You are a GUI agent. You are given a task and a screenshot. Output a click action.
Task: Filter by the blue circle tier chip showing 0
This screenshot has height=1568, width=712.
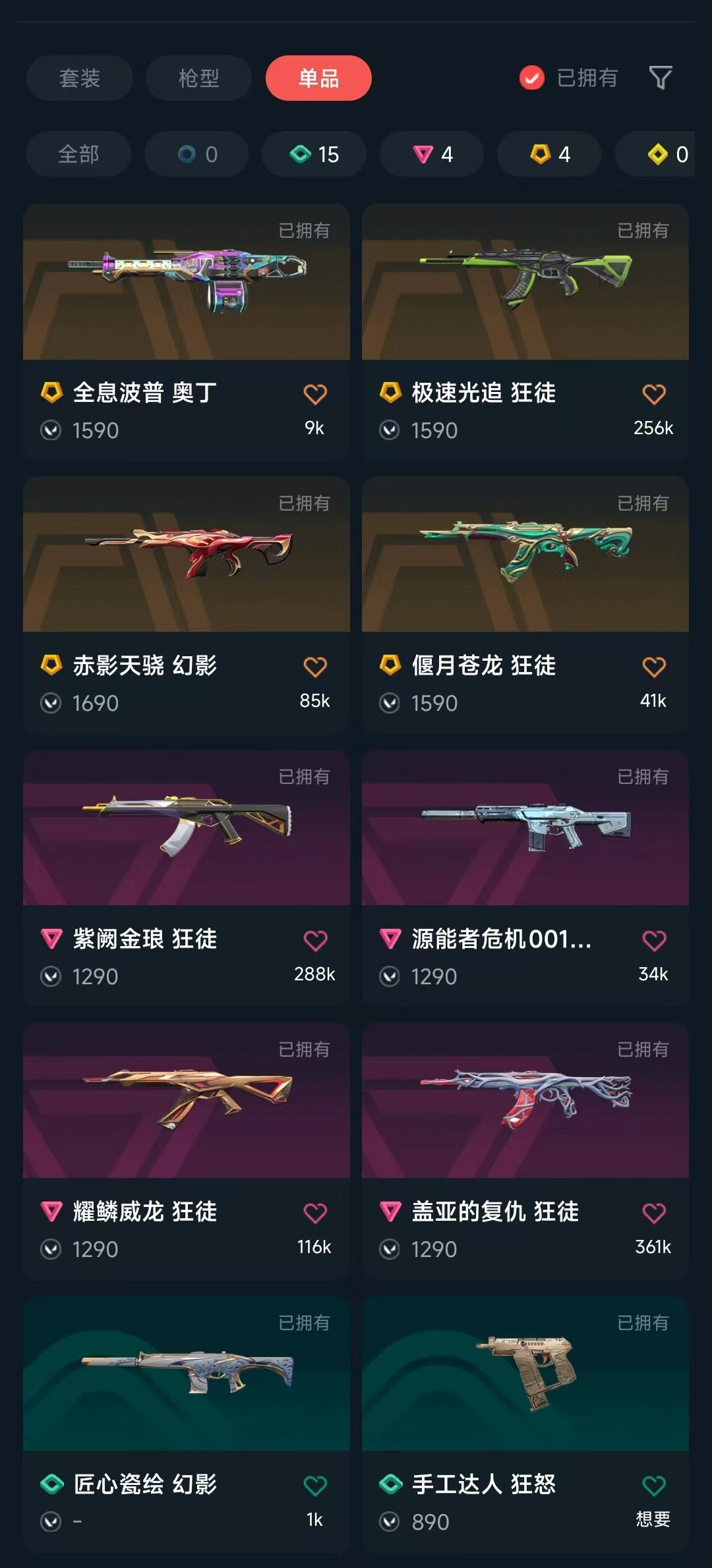pos(196,154)
